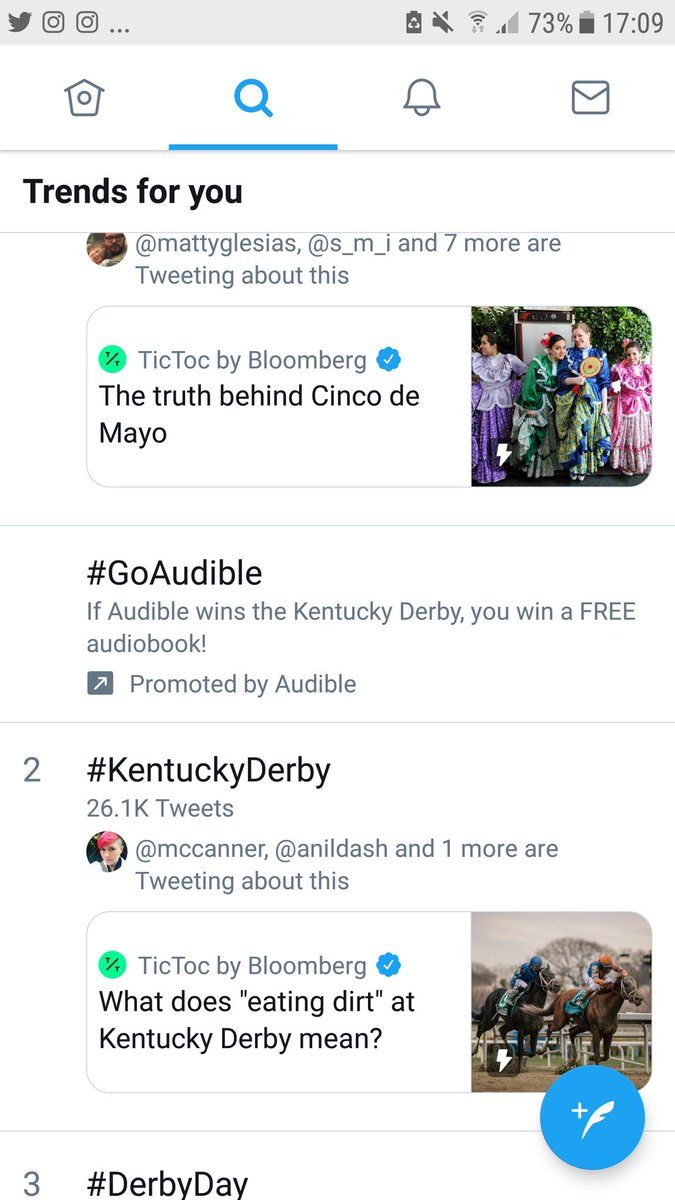Open the promoted #GoAudible trend
Viewport: 675px width, 1200px height.
(337, 624)
